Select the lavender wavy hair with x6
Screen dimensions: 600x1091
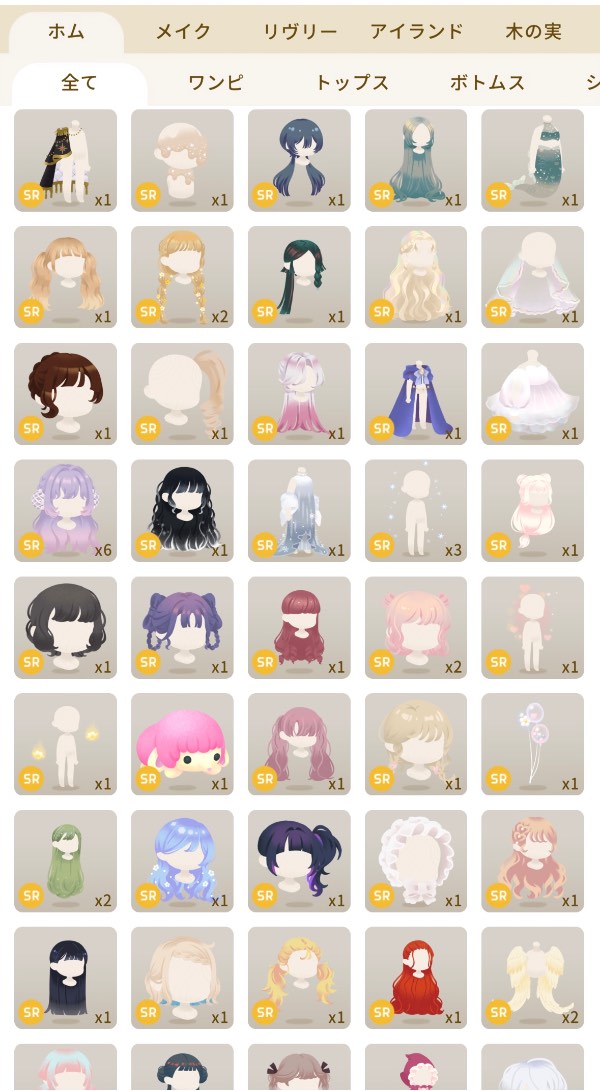click(x=65, y=510)
